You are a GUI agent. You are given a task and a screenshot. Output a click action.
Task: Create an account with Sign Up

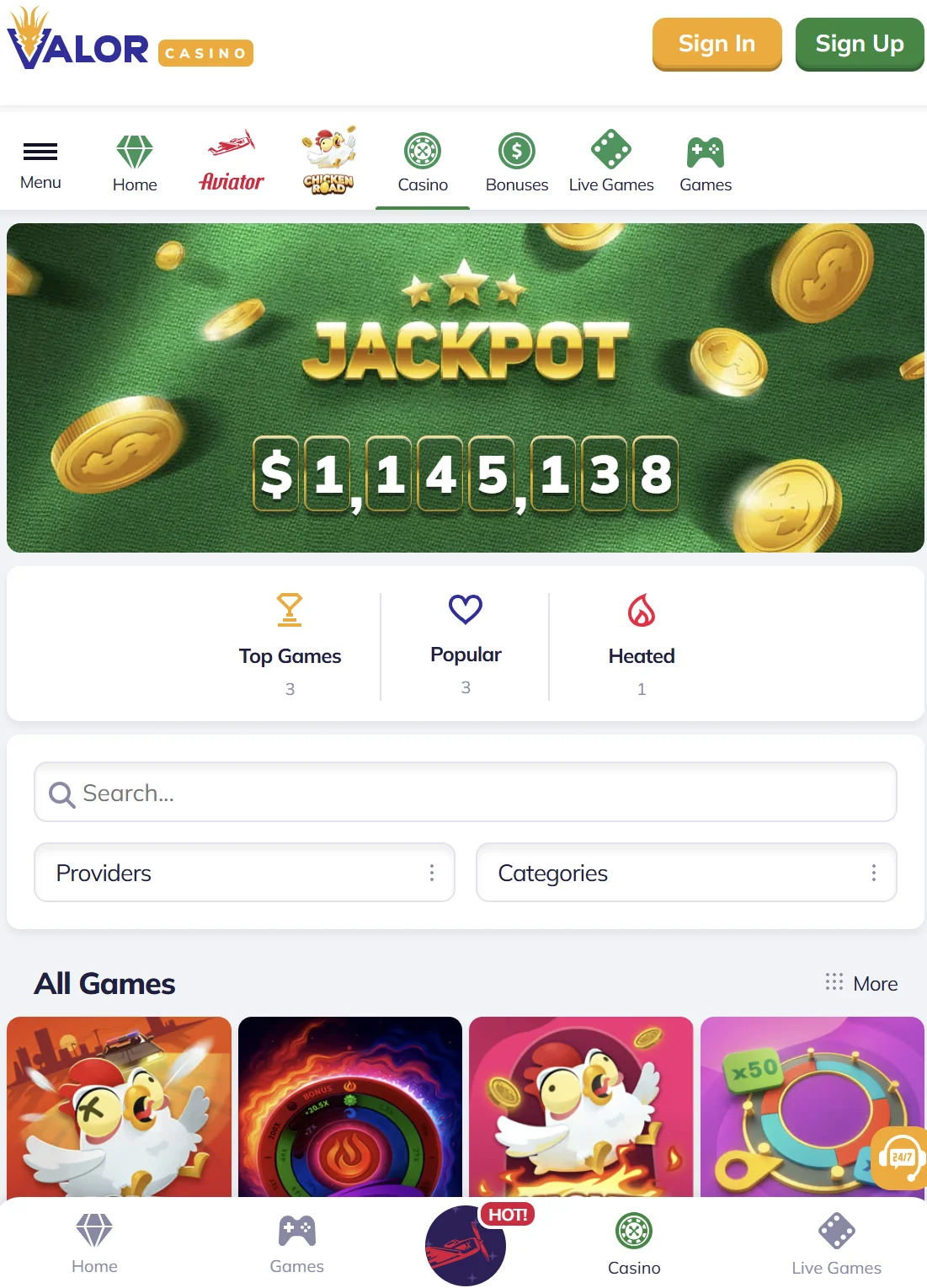tap(859, 44)
